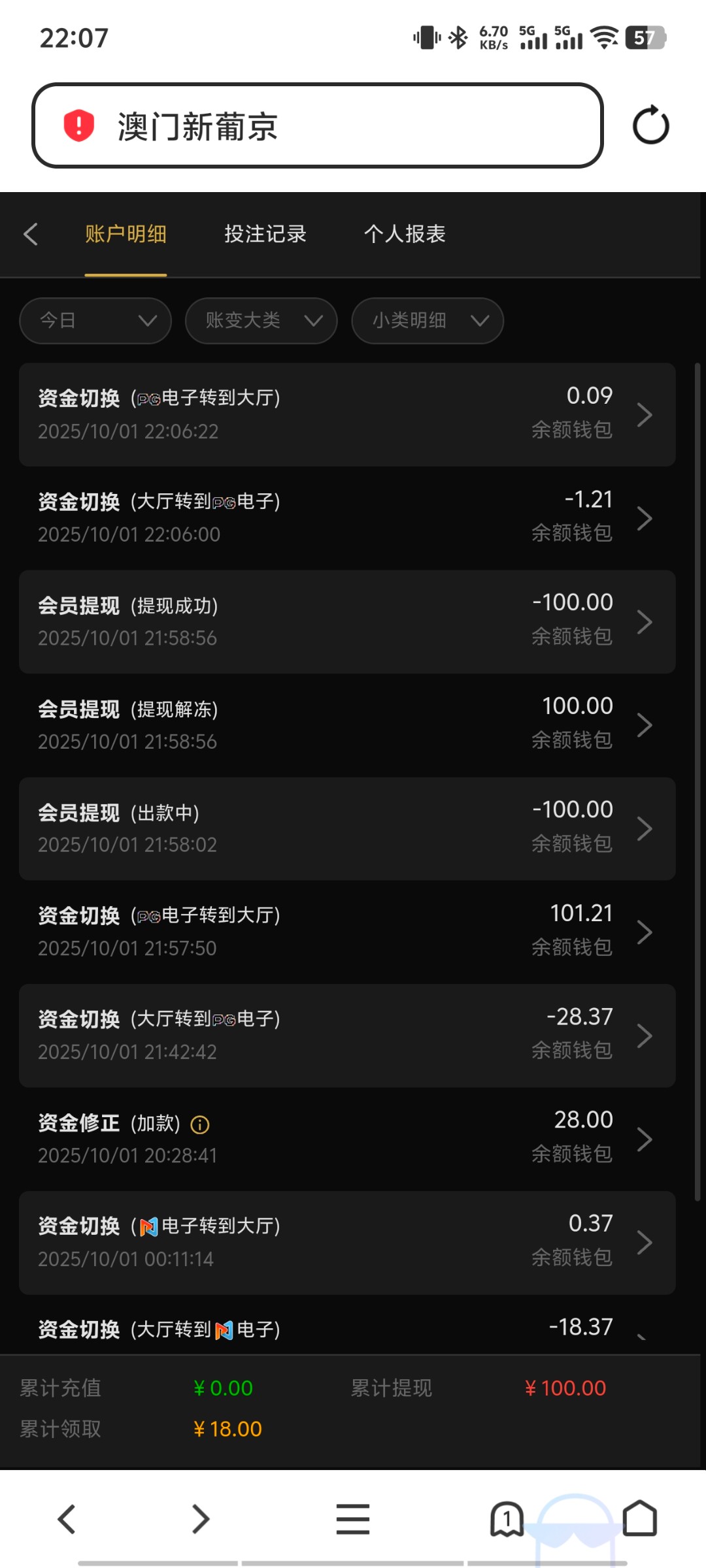View the 会员提现 提现解冻 record
The width and height of the screenshot is (706, 1568).
click(x=346, y=725)
